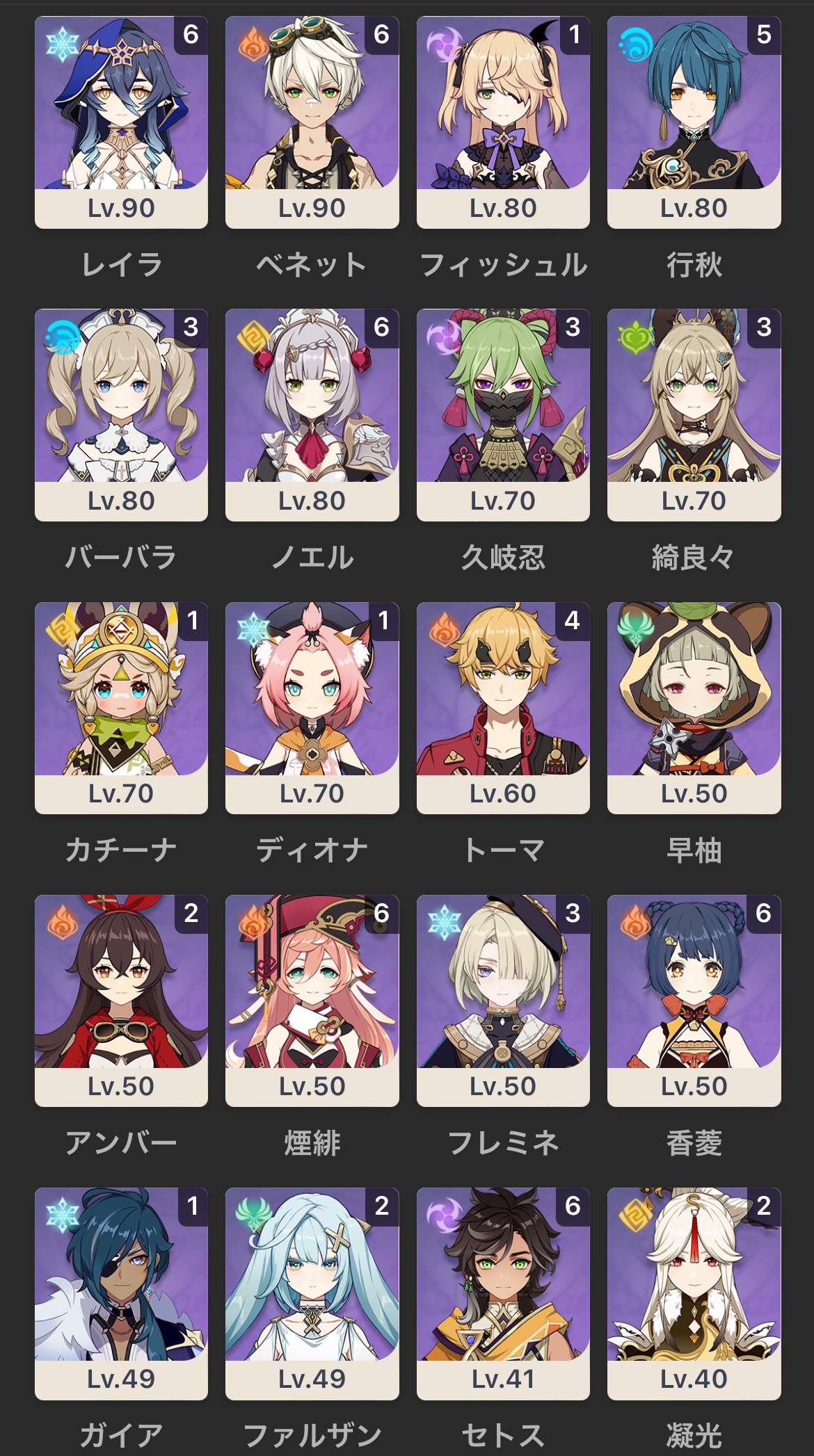Image resolution: width=814 pixels, height=1456 pixels.
Task: Select the ベネット Lv.90 card
Action: click(x=312, y=122)
